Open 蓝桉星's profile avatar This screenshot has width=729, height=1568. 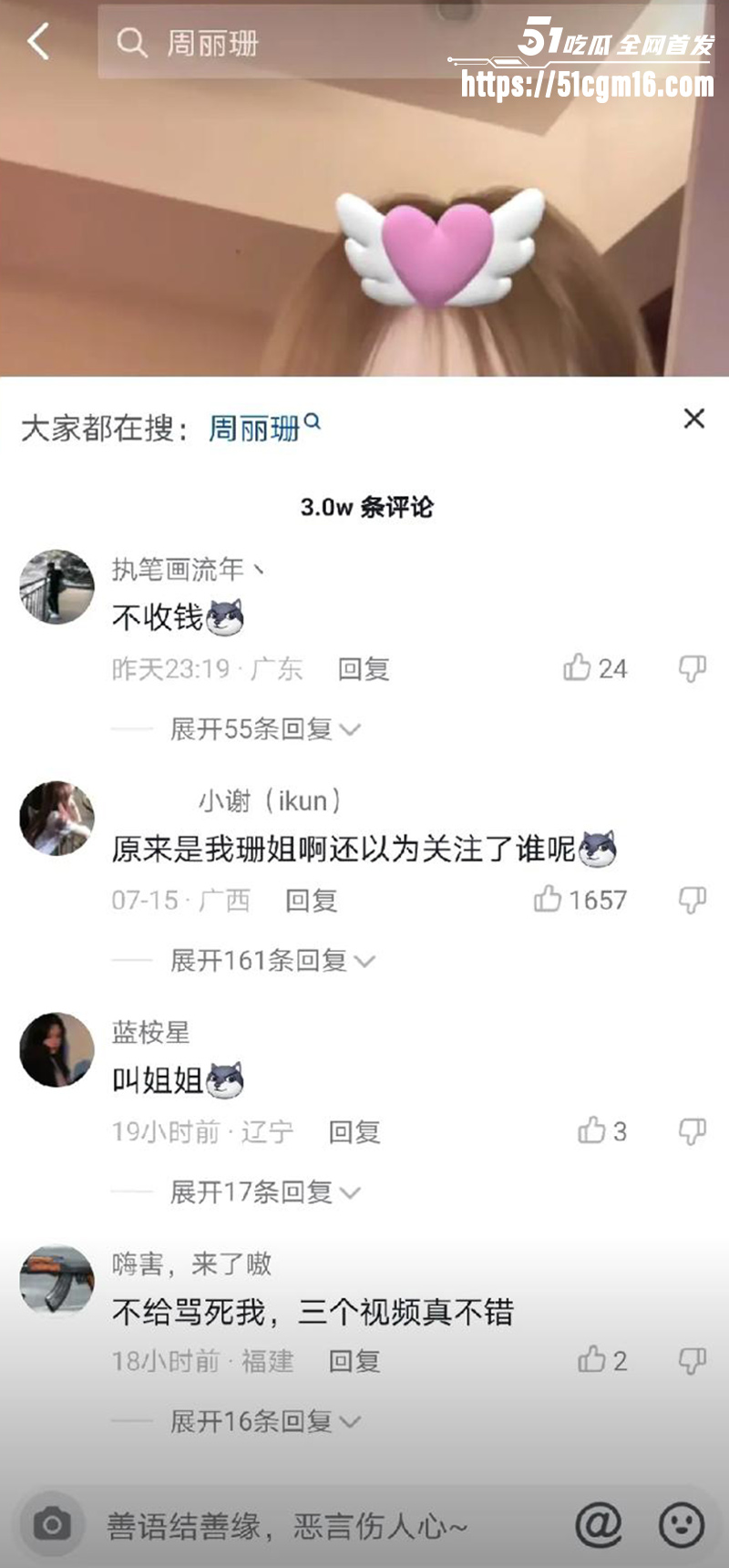click(x=56, y=1049)
